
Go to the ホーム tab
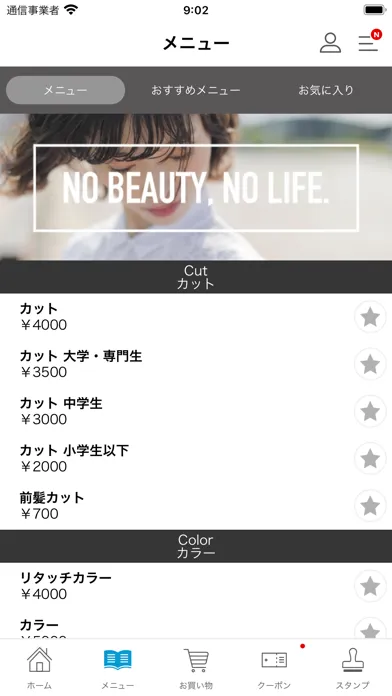(40, 668)
